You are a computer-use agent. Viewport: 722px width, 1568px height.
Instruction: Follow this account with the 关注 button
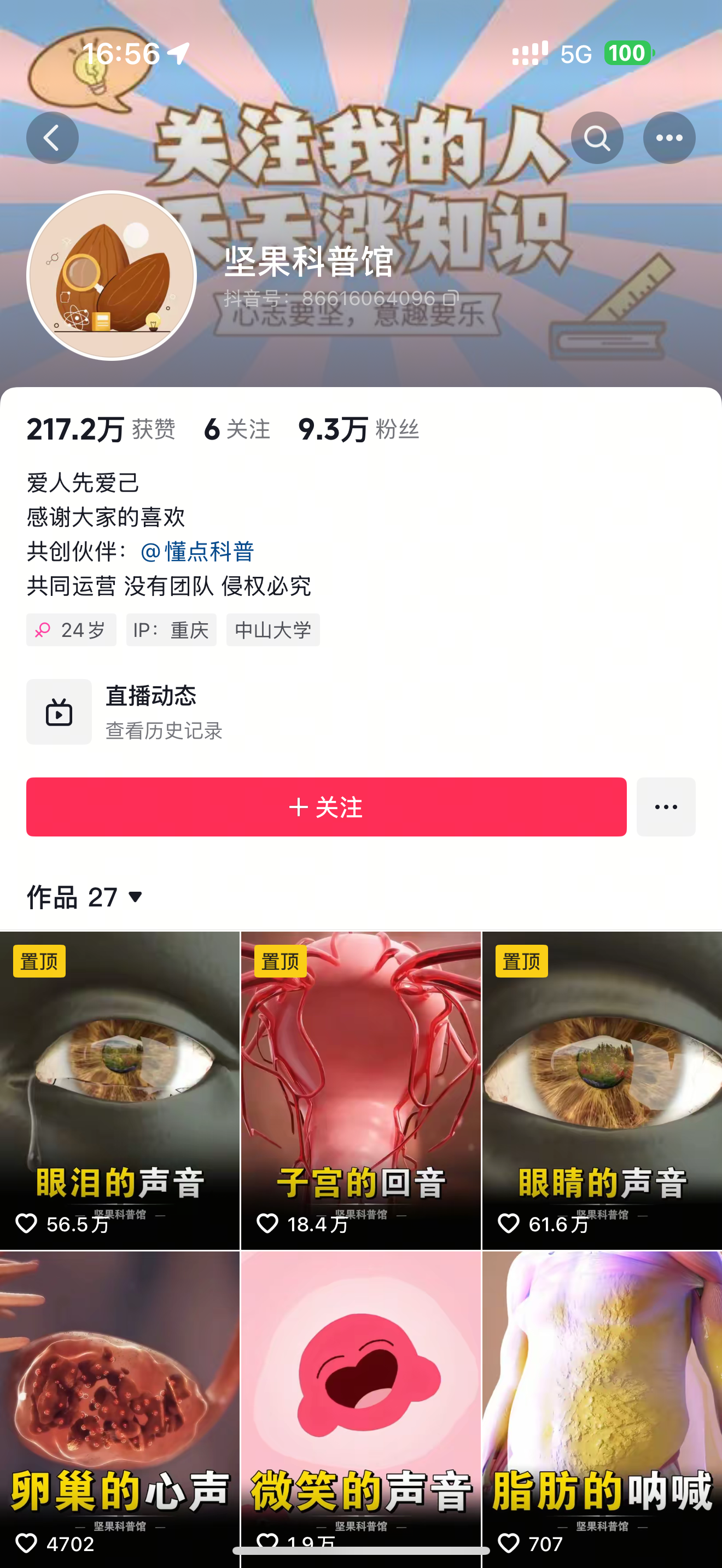tap(325, 806)
